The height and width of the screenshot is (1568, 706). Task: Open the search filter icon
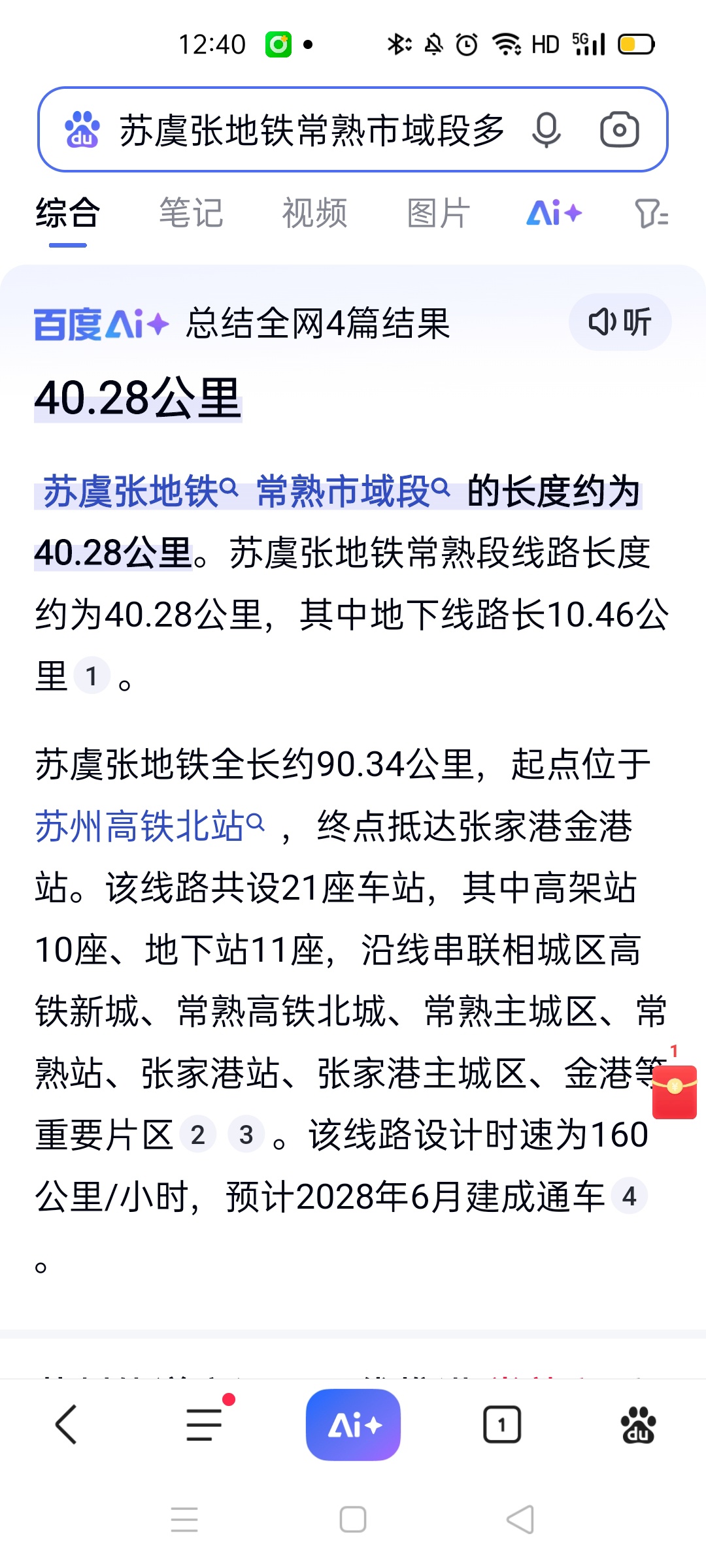tap(651, 213)
